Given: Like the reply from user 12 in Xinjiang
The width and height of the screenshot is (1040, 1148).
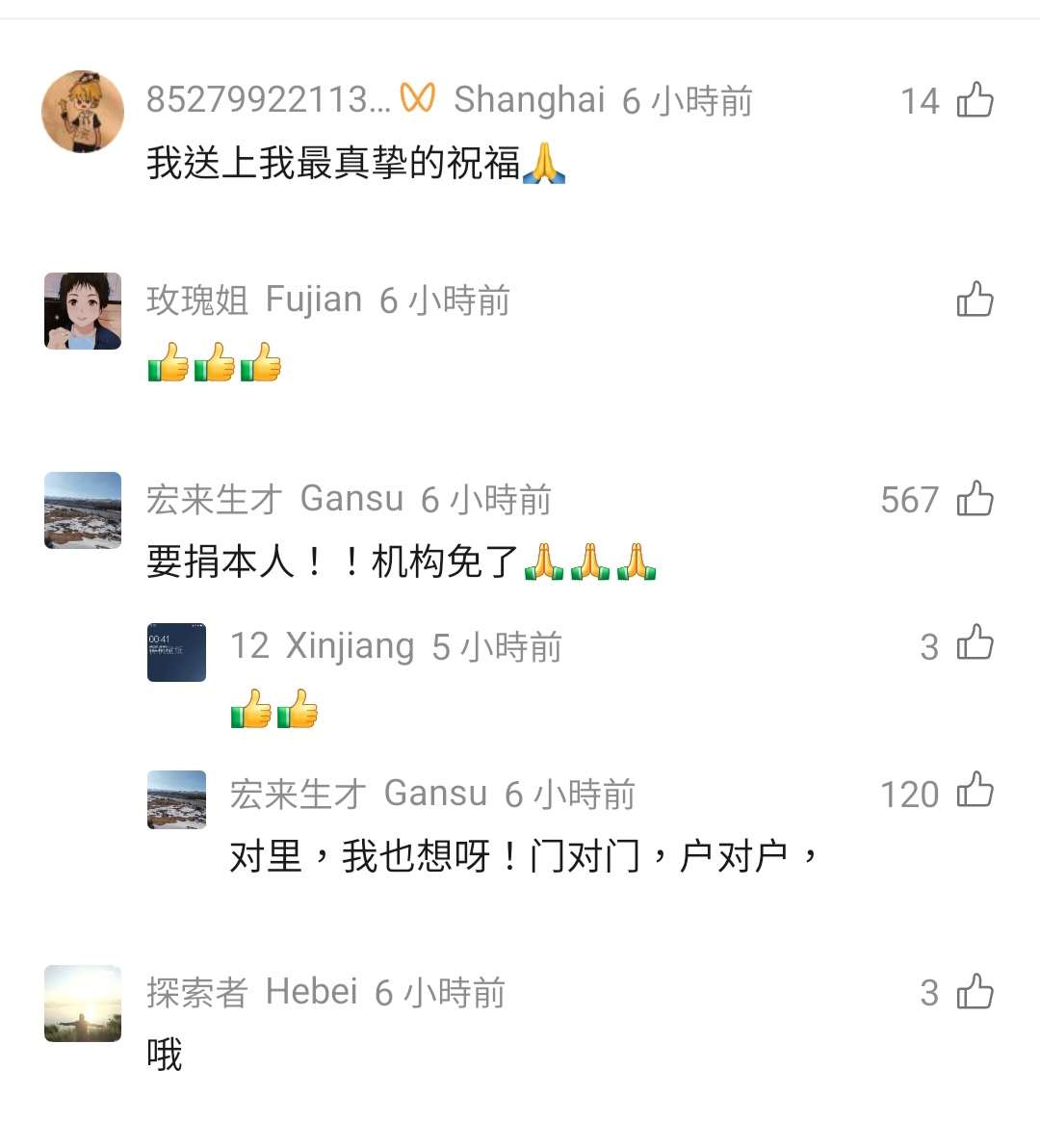Looking at the screenshot, I should [975, 643].
